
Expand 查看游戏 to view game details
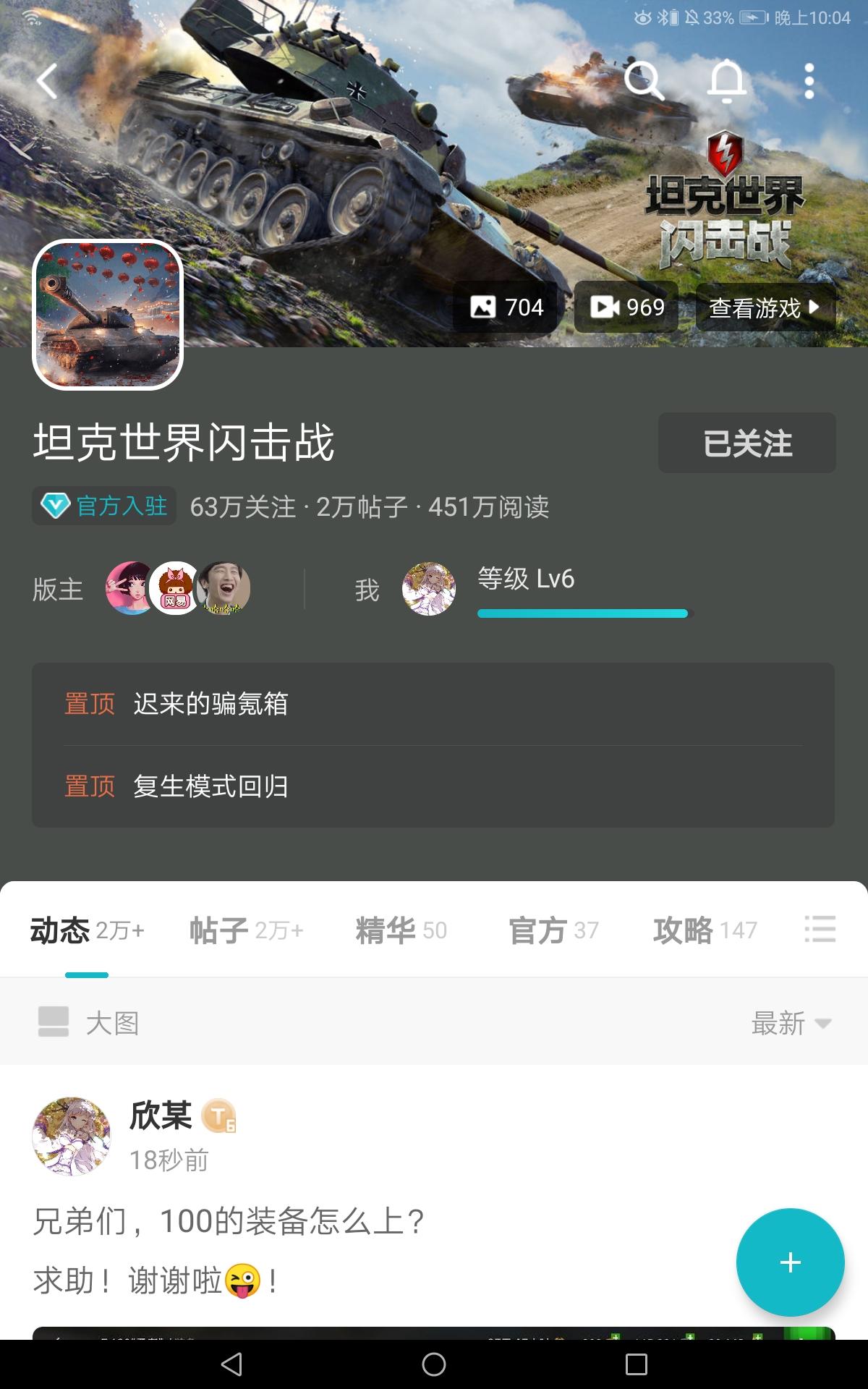pyautogui.click(x=765, y=308)
